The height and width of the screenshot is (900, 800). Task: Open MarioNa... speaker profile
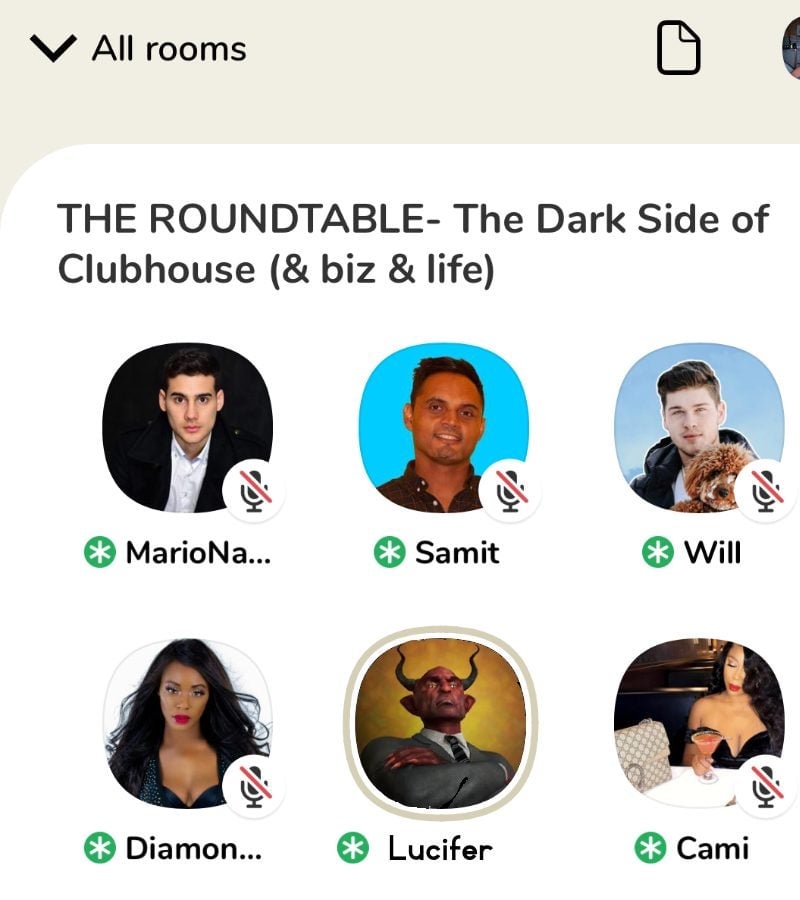[187, 428]
